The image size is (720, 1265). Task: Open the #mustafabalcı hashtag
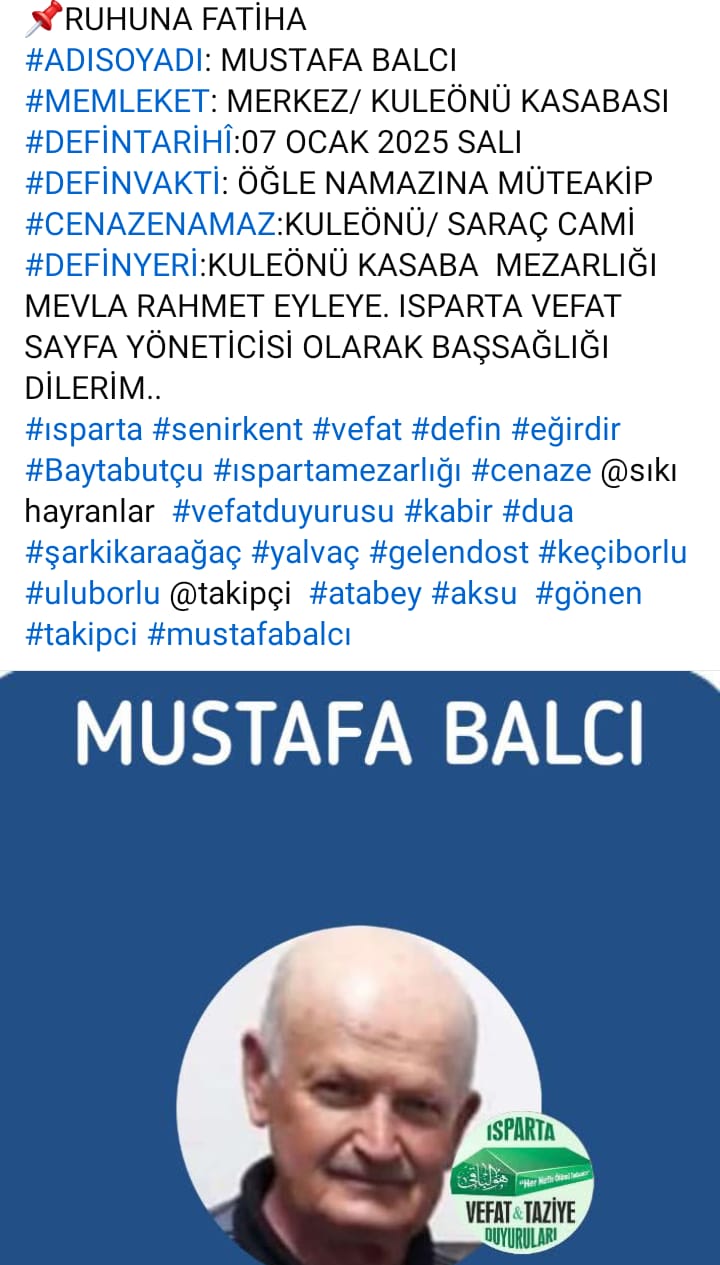(249, 634)
